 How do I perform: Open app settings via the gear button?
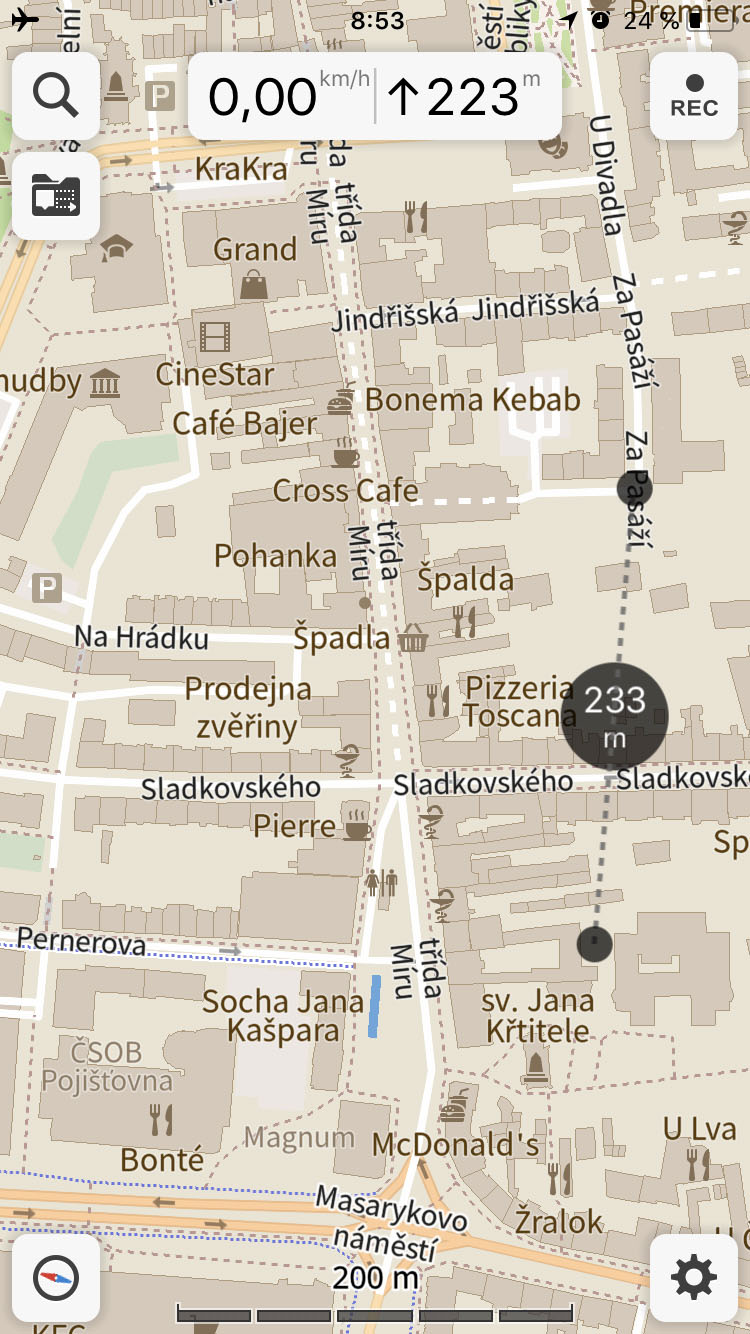694,1277
